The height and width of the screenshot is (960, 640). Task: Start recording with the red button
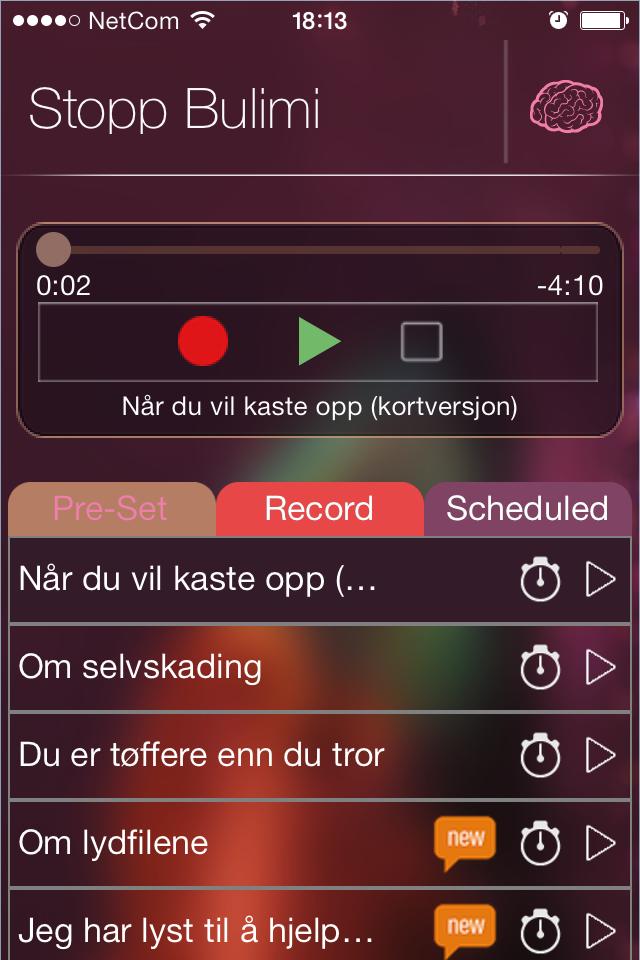203,342
